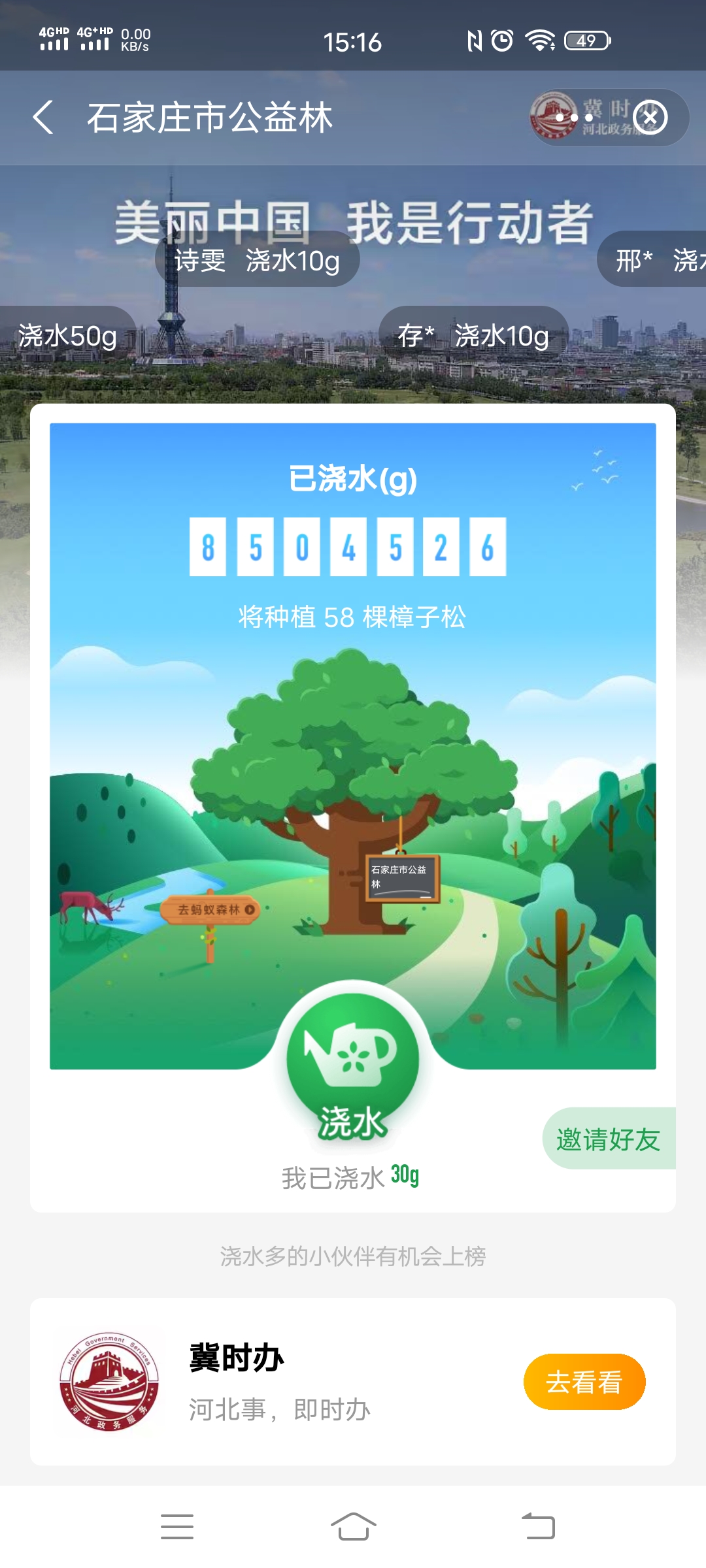Go to the phone's home screen
706x1568 pixels.
tap(353, 1527)
